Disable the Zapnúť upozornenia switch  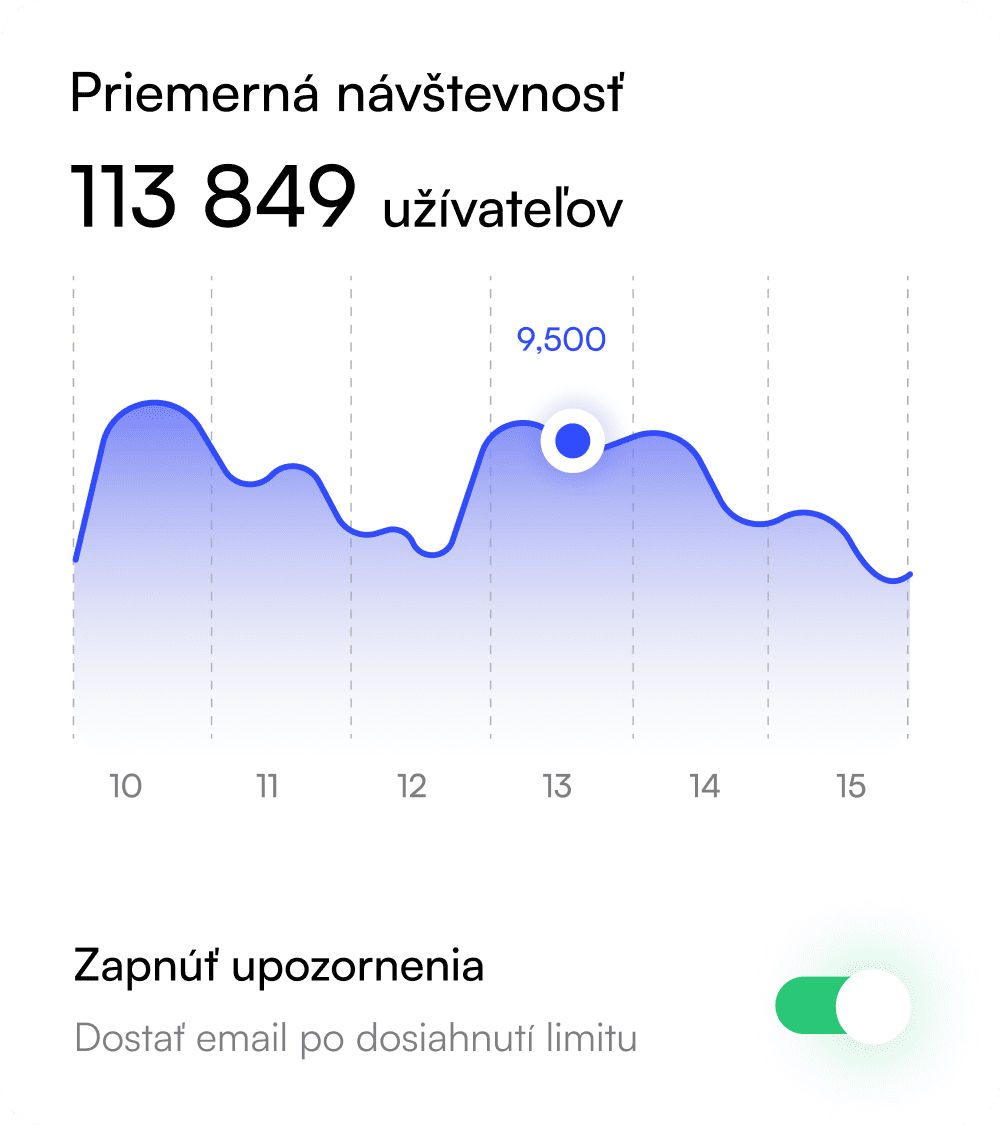point(842,1007)
